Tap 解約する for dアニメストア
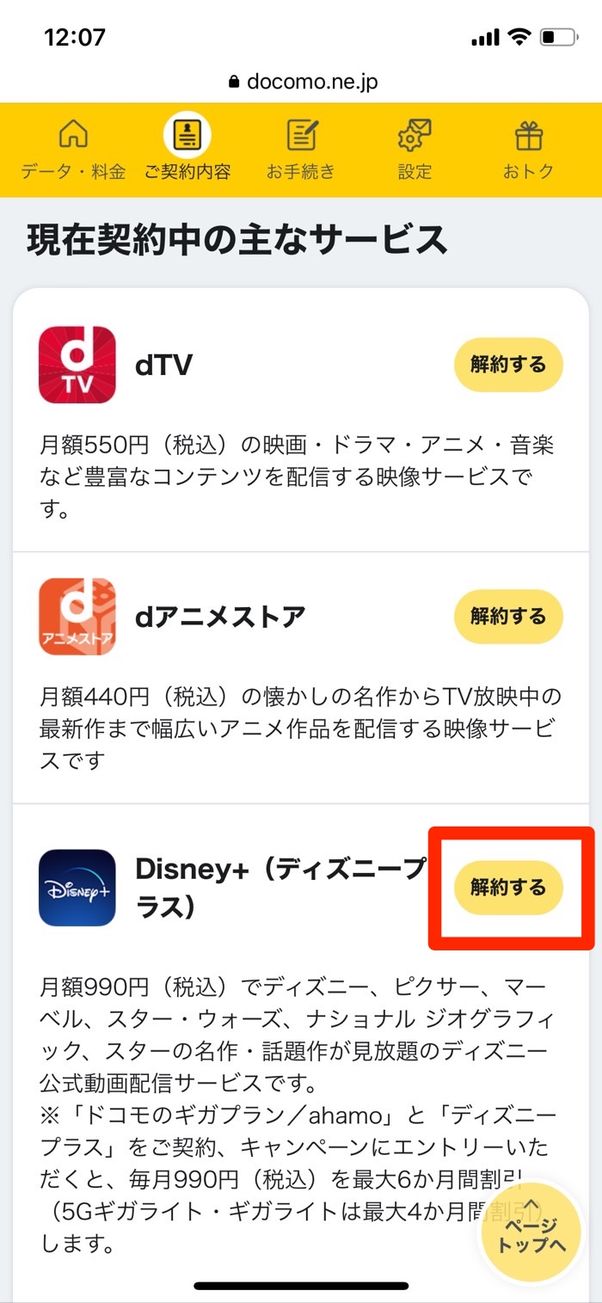 coord(508,616)
